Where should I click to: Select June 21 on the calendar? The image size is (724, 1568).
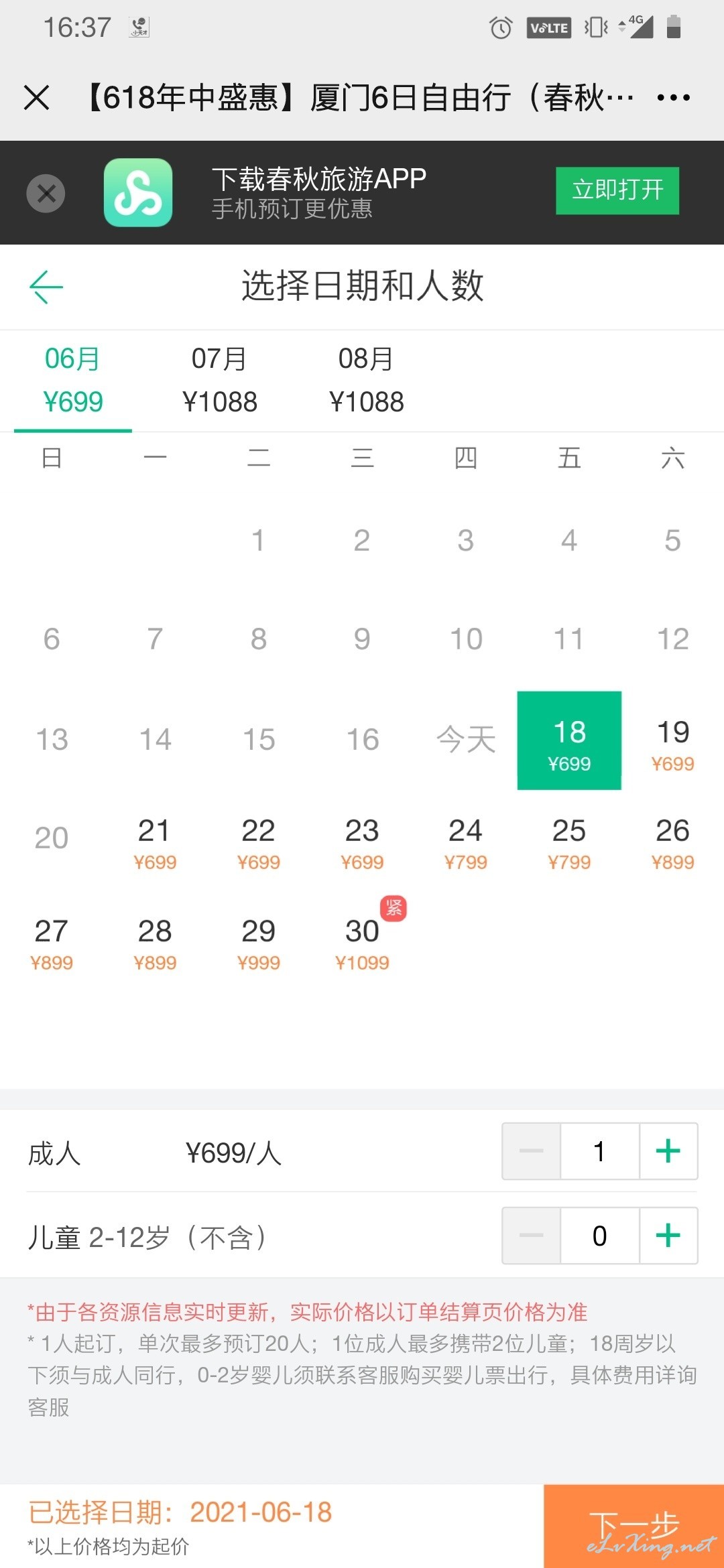point(155,840)
